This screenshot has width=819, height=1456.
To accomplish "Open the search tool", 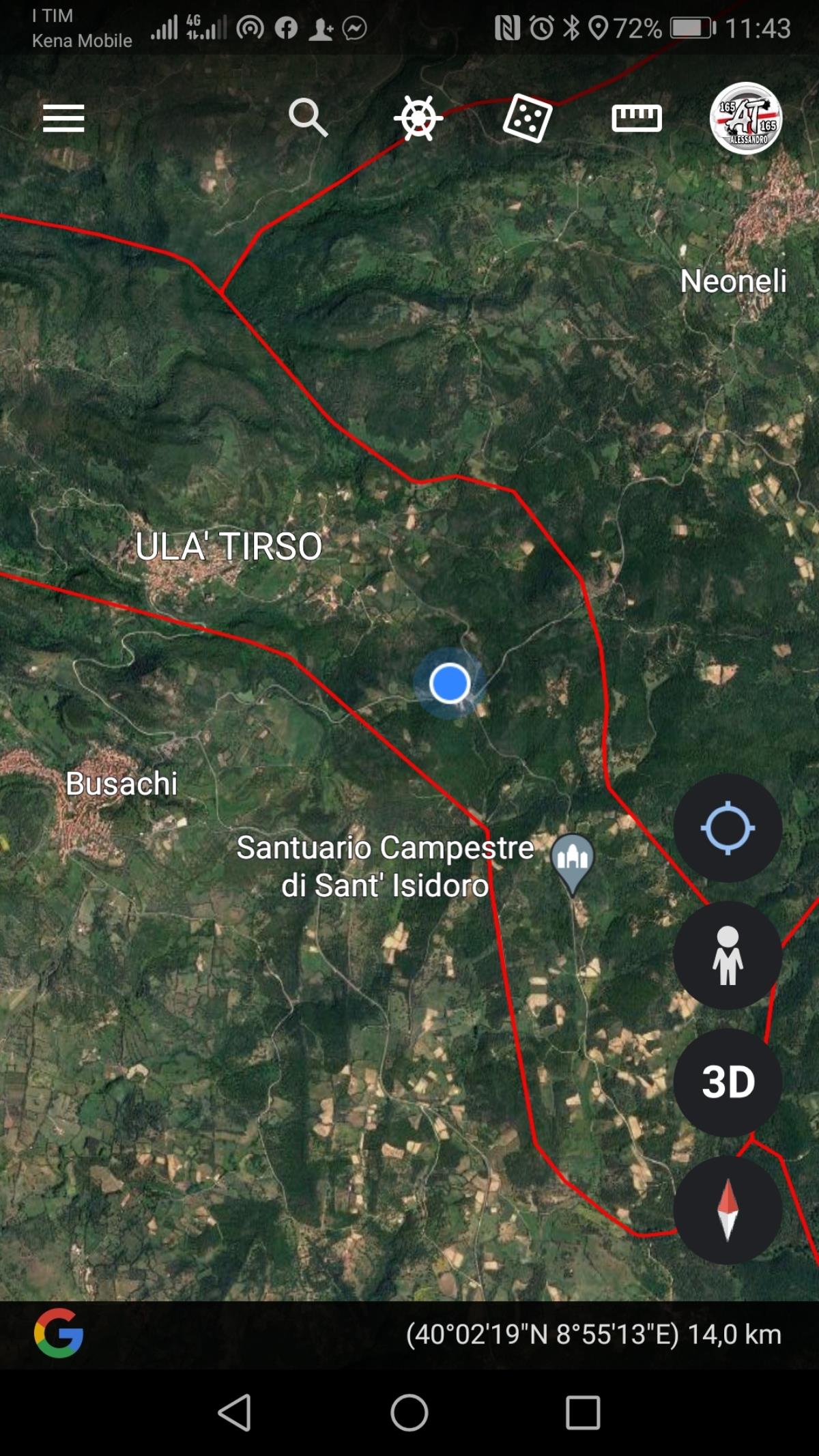I will tap(308, 117).
